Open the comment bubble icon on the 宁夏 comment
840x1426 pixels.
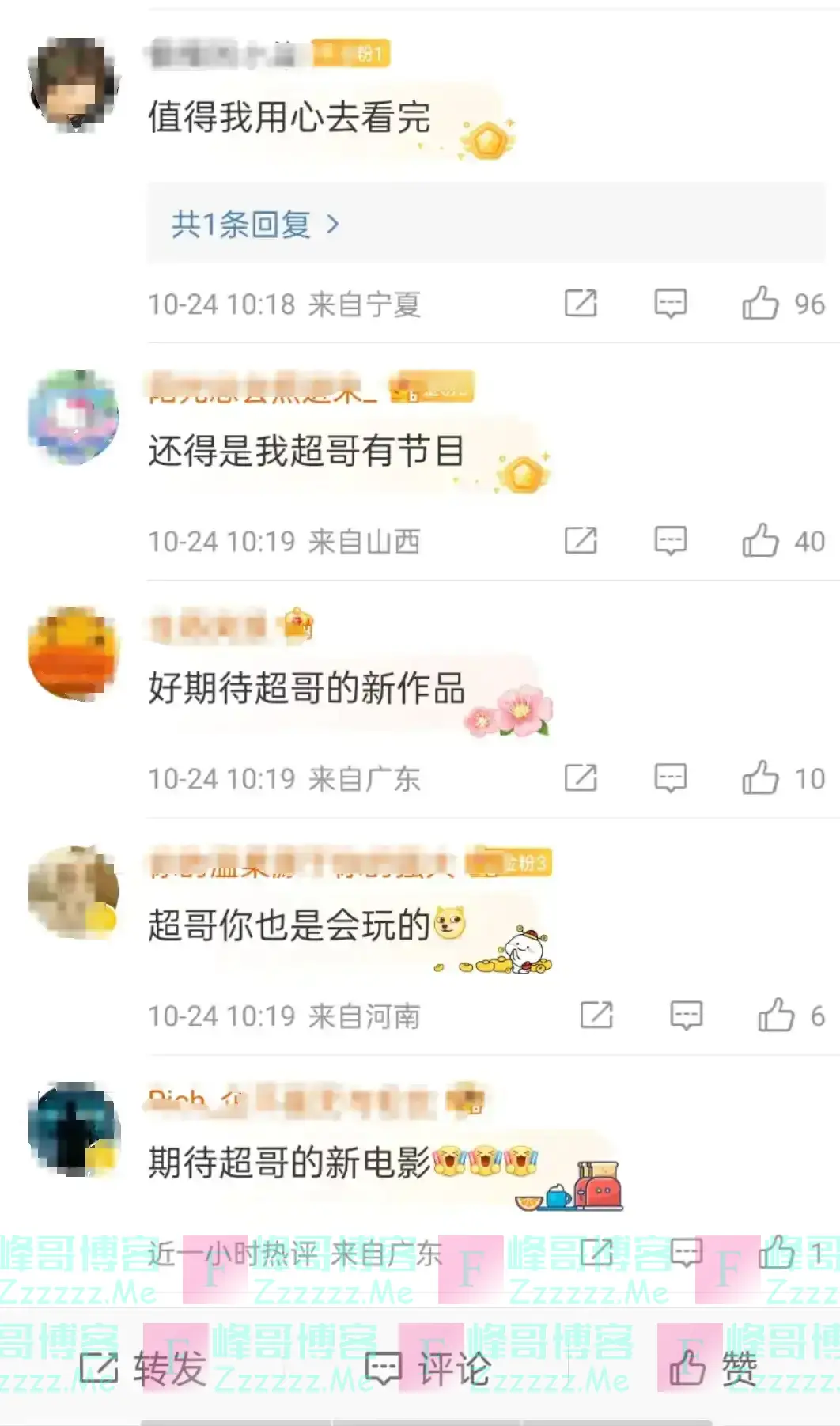pyautogui.click(x=670, y=303)
